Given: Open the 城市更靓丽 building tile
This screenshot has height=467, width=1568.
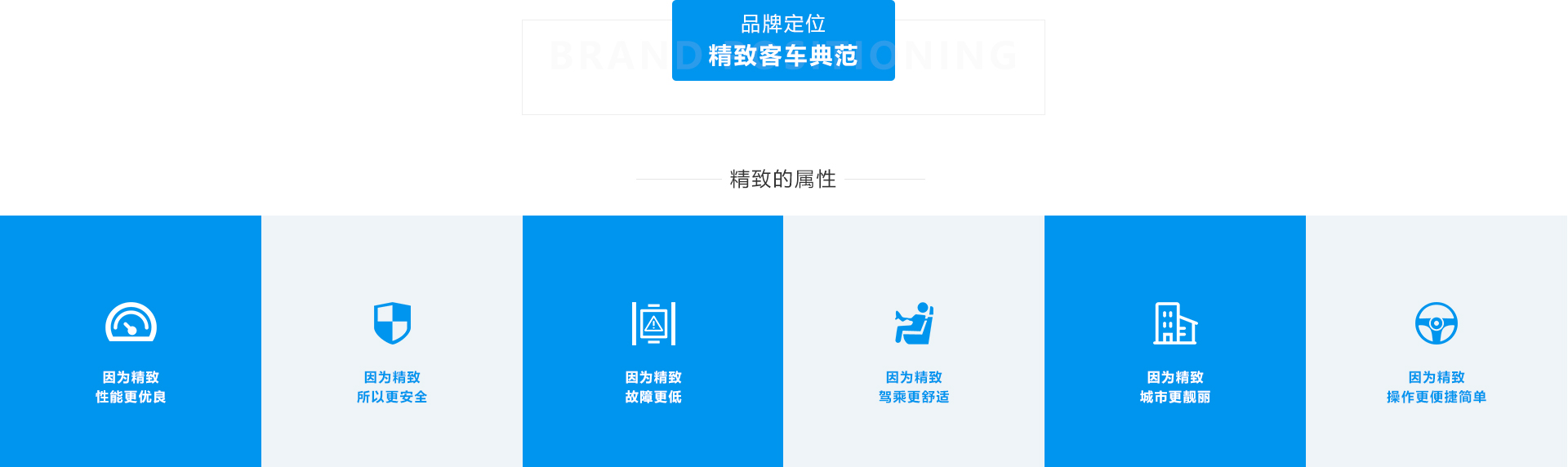Looking at the screenshot, I should tap(1174, 343).
